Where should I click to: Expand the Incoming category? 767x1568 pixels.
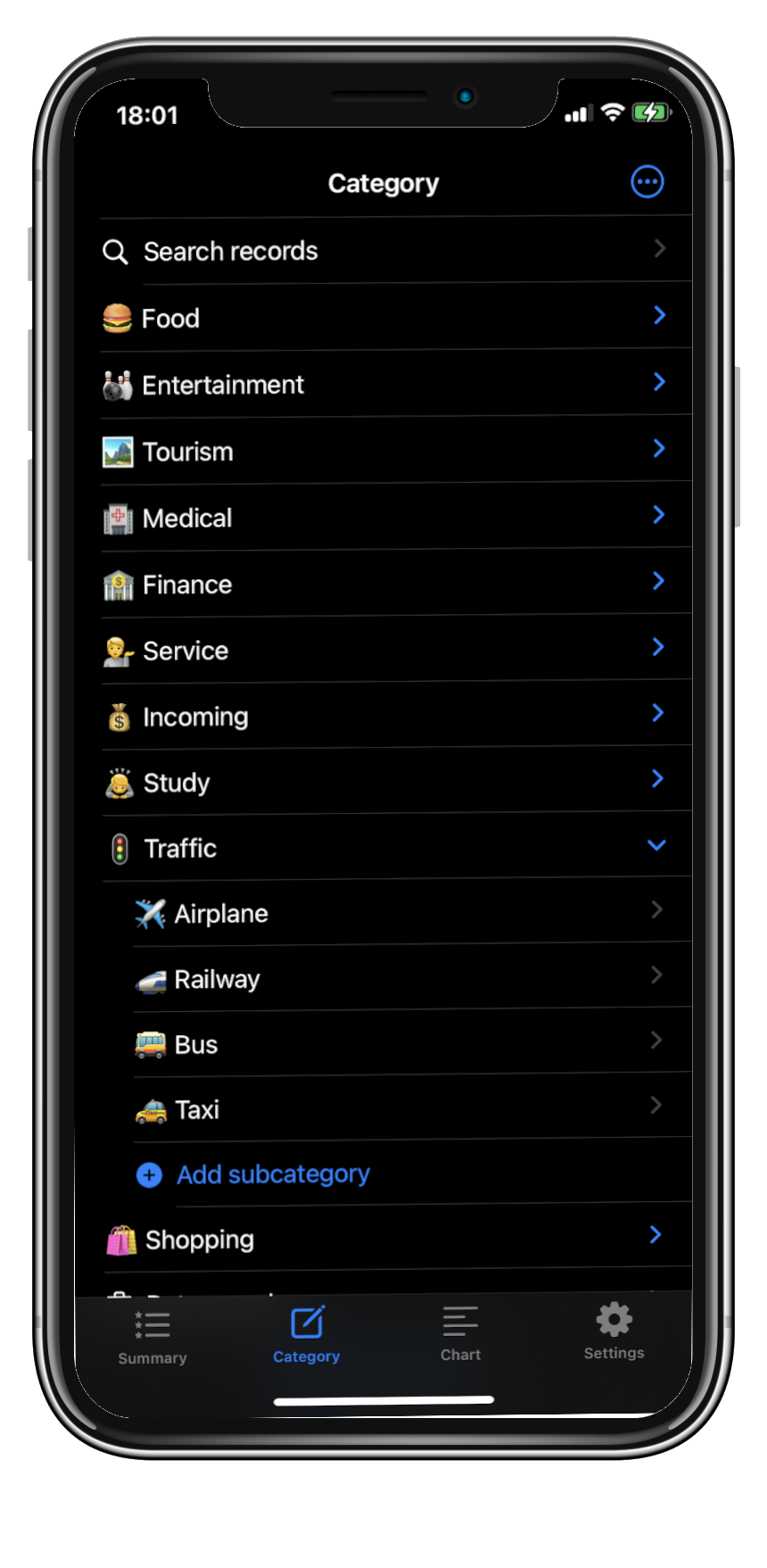tap(658, 713)
